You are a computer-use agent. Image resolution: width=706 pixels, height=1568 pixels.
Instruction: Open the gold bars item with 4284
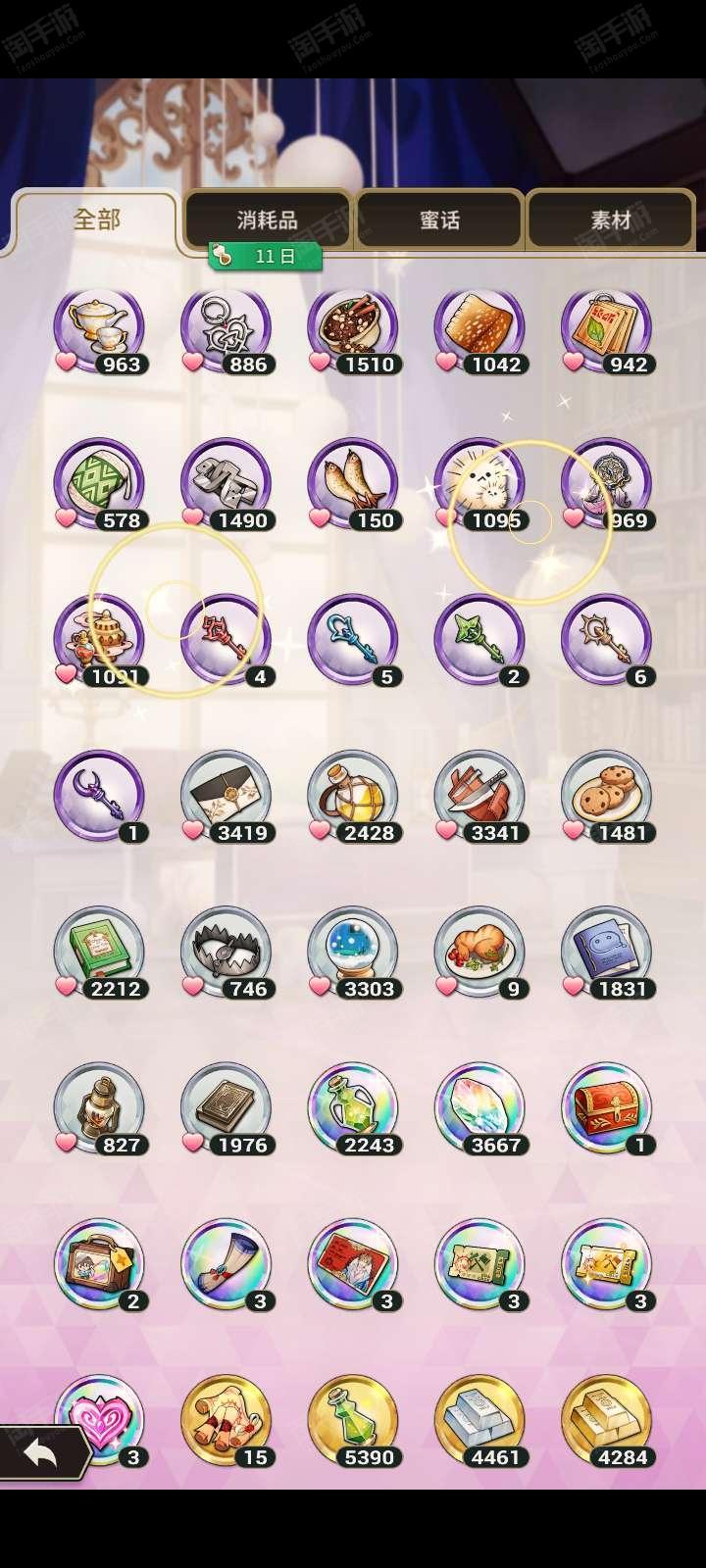click(x=607, y=1423)
